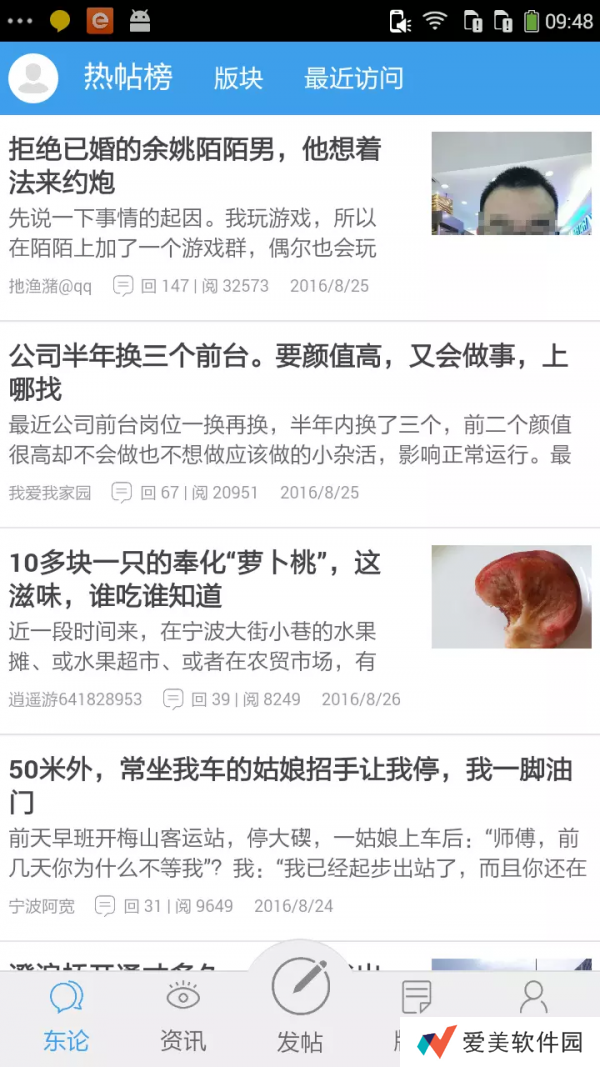This screenshot has height=1067, width=600.
Task: Open post 拒绝已婚的余姚陌陌男
Action: coord(195,167)
